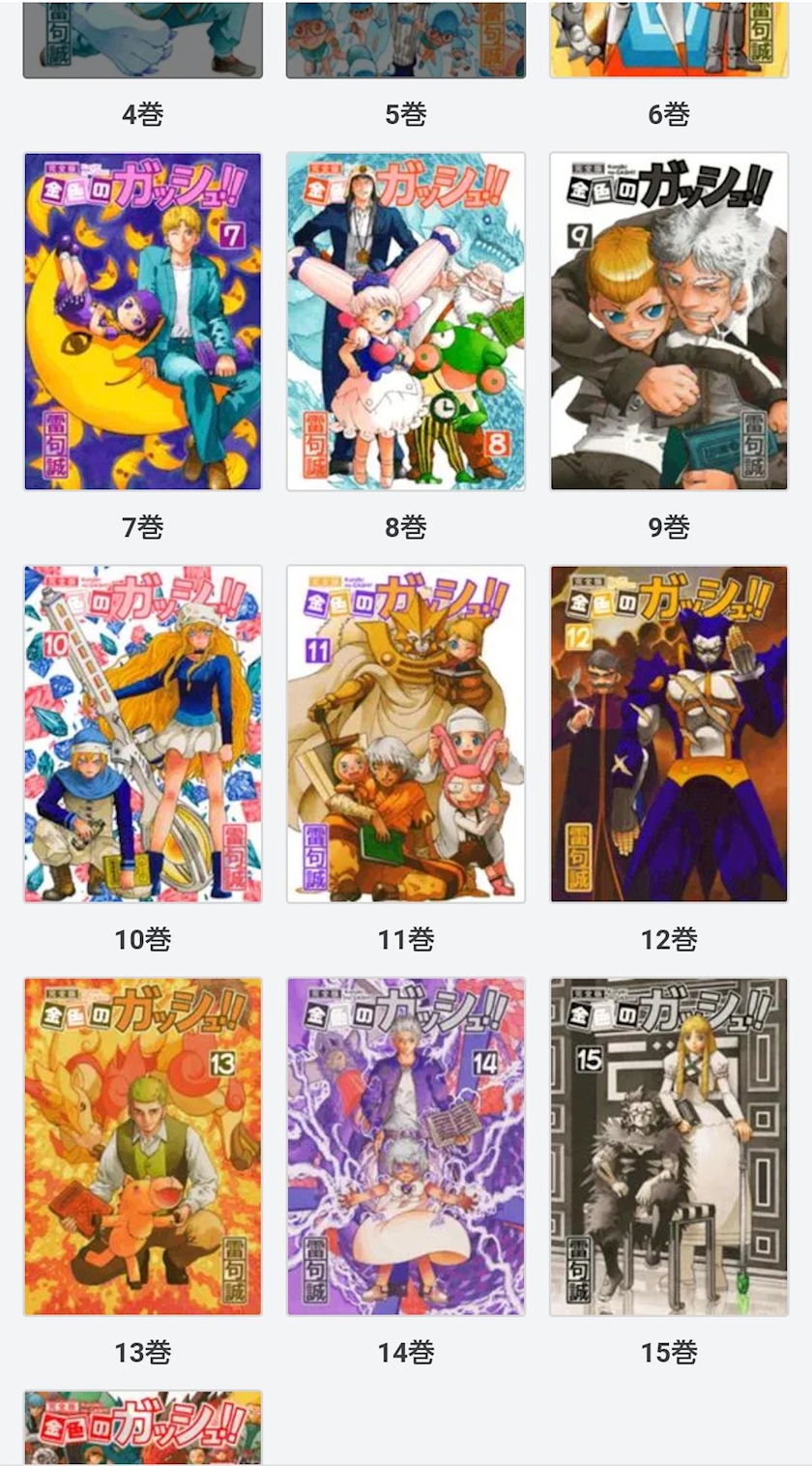Open the volume 4 cover
Image resolution: width=812 pixels, height=1466 pixels.
click(143, 39)
